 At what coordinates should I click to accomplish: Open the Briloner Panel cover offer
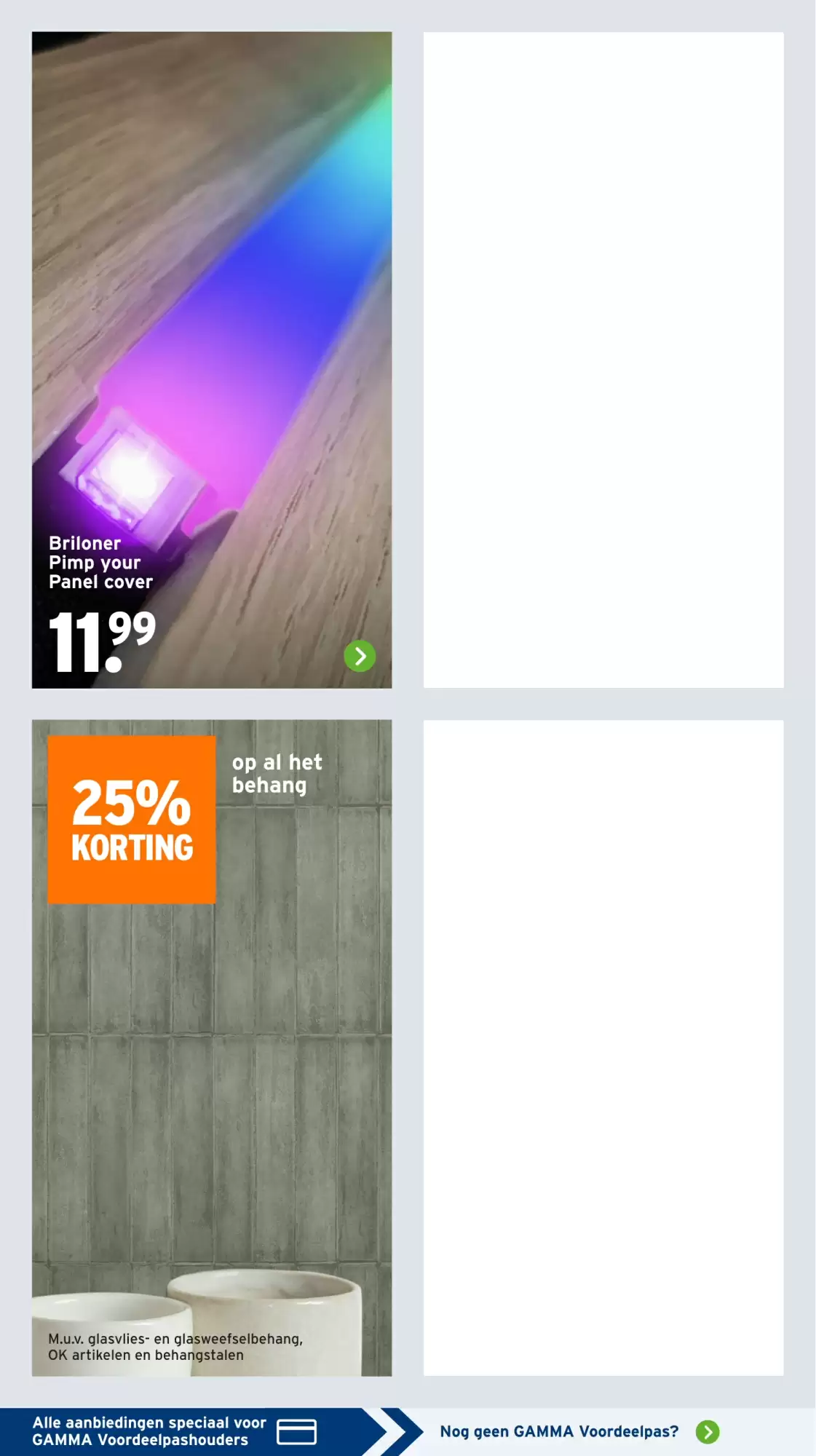coord(212,360)
